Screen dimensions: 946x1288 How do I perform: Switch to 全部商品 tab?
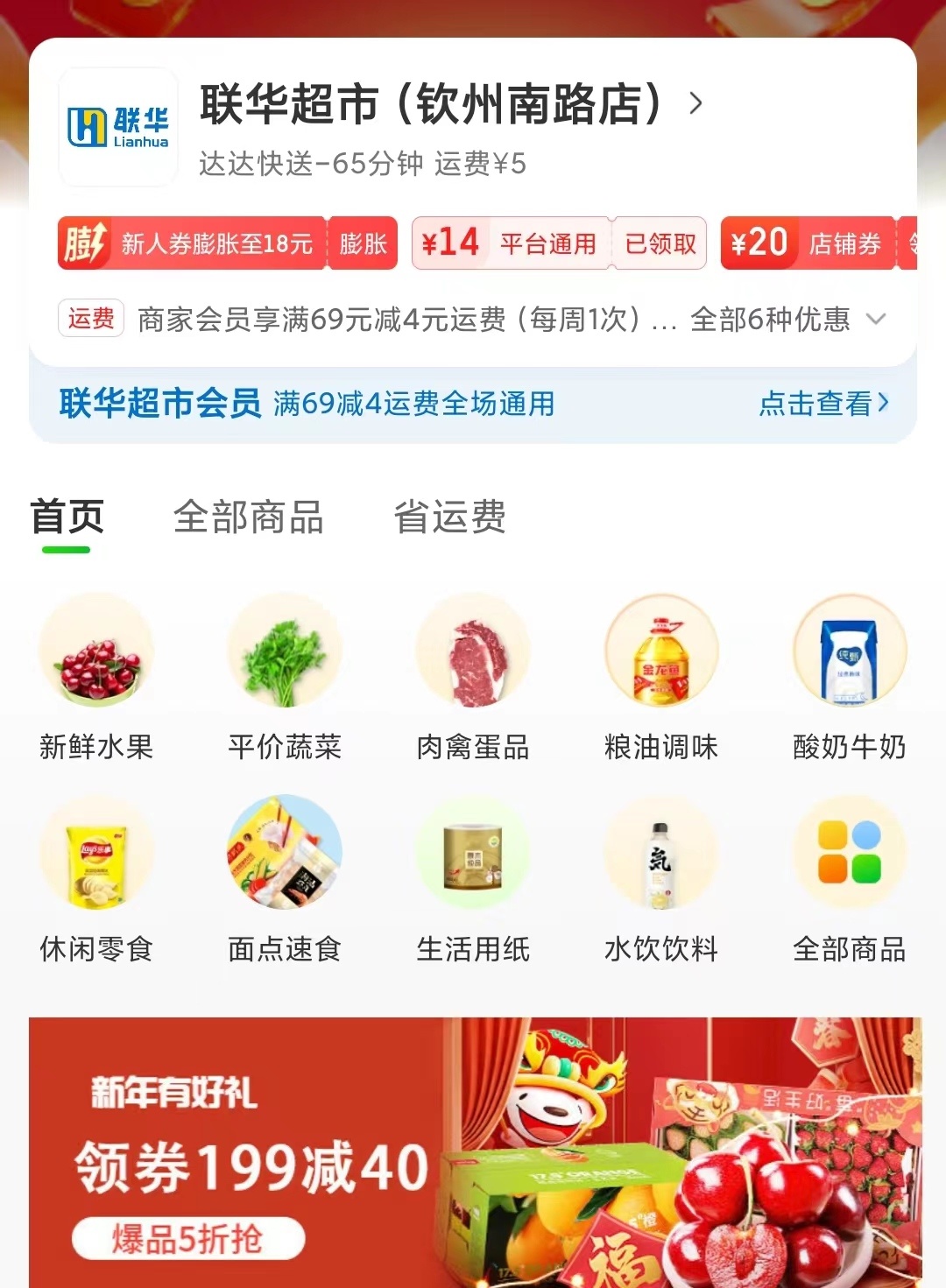[249, 517]
